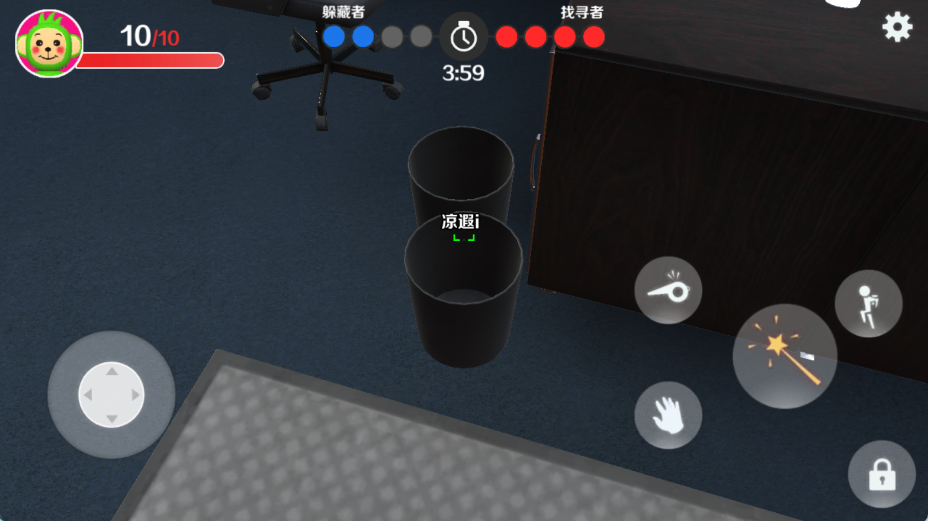The height and width of the screenshot is (521, 928).
Task: Blow the whistle button
Action: point(668,290)
